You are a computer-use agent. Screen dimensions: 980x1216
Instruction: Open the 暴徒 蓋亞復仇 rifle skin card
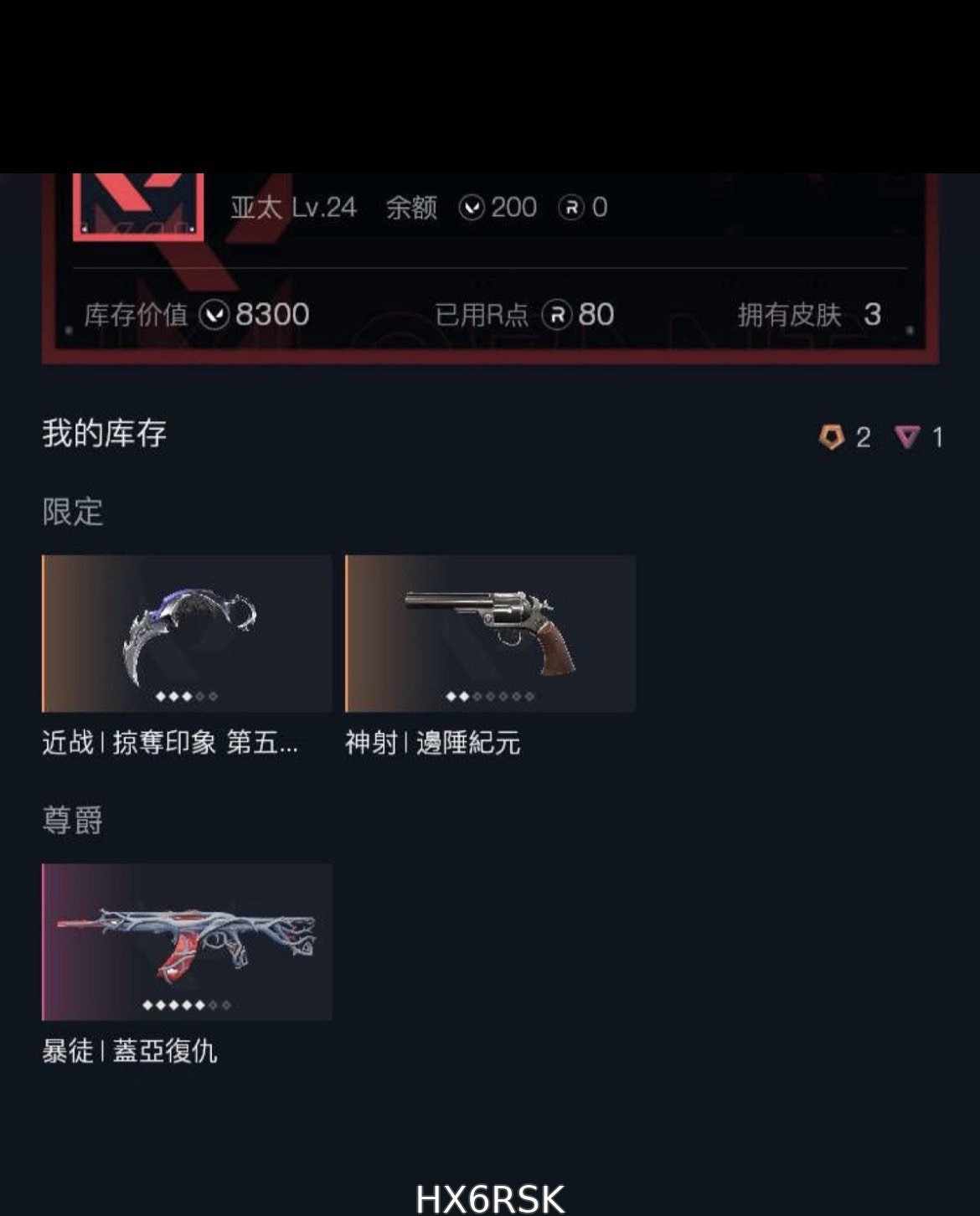[x=187, y=942]
